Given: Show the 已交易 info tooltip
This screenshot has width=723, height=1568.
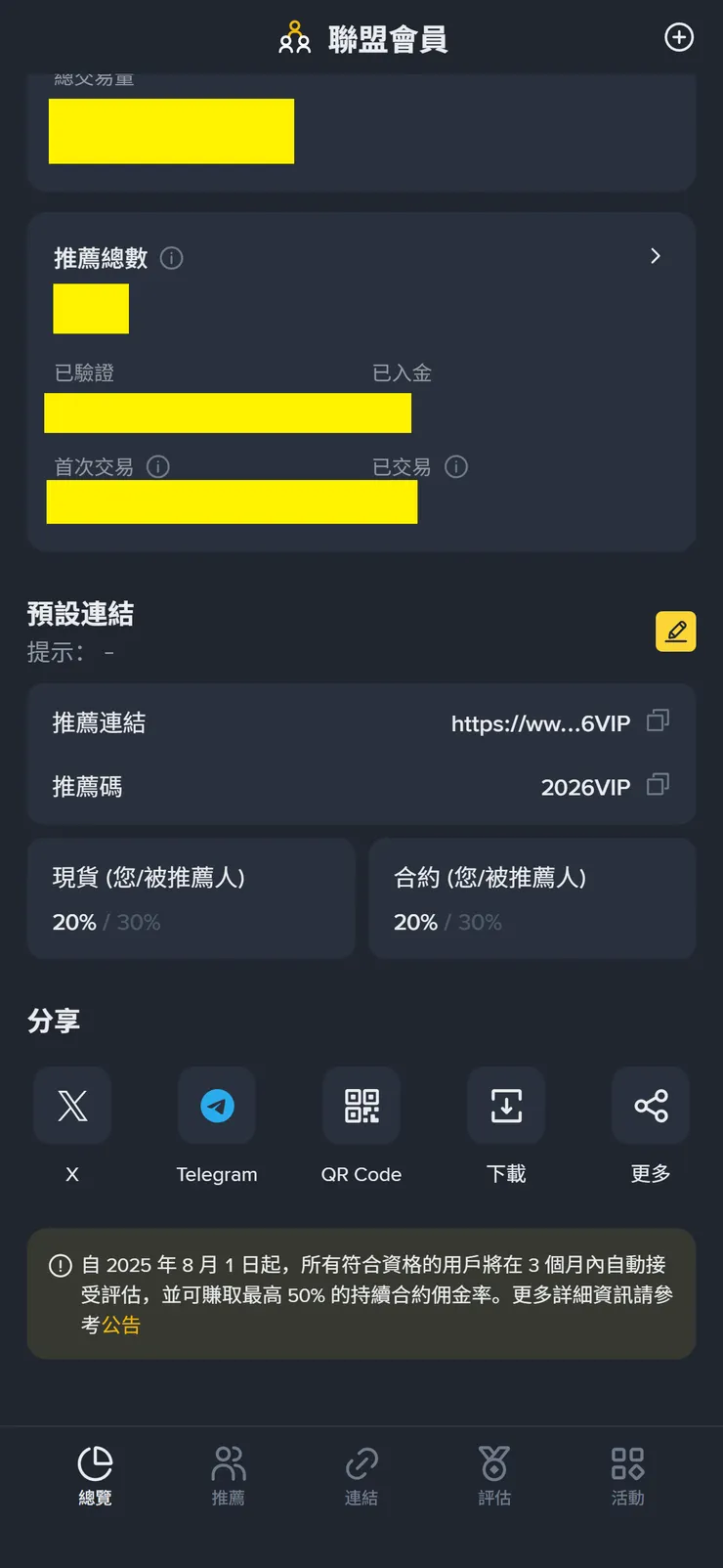Looking at the screenshot, I should (x=455, y=467).
